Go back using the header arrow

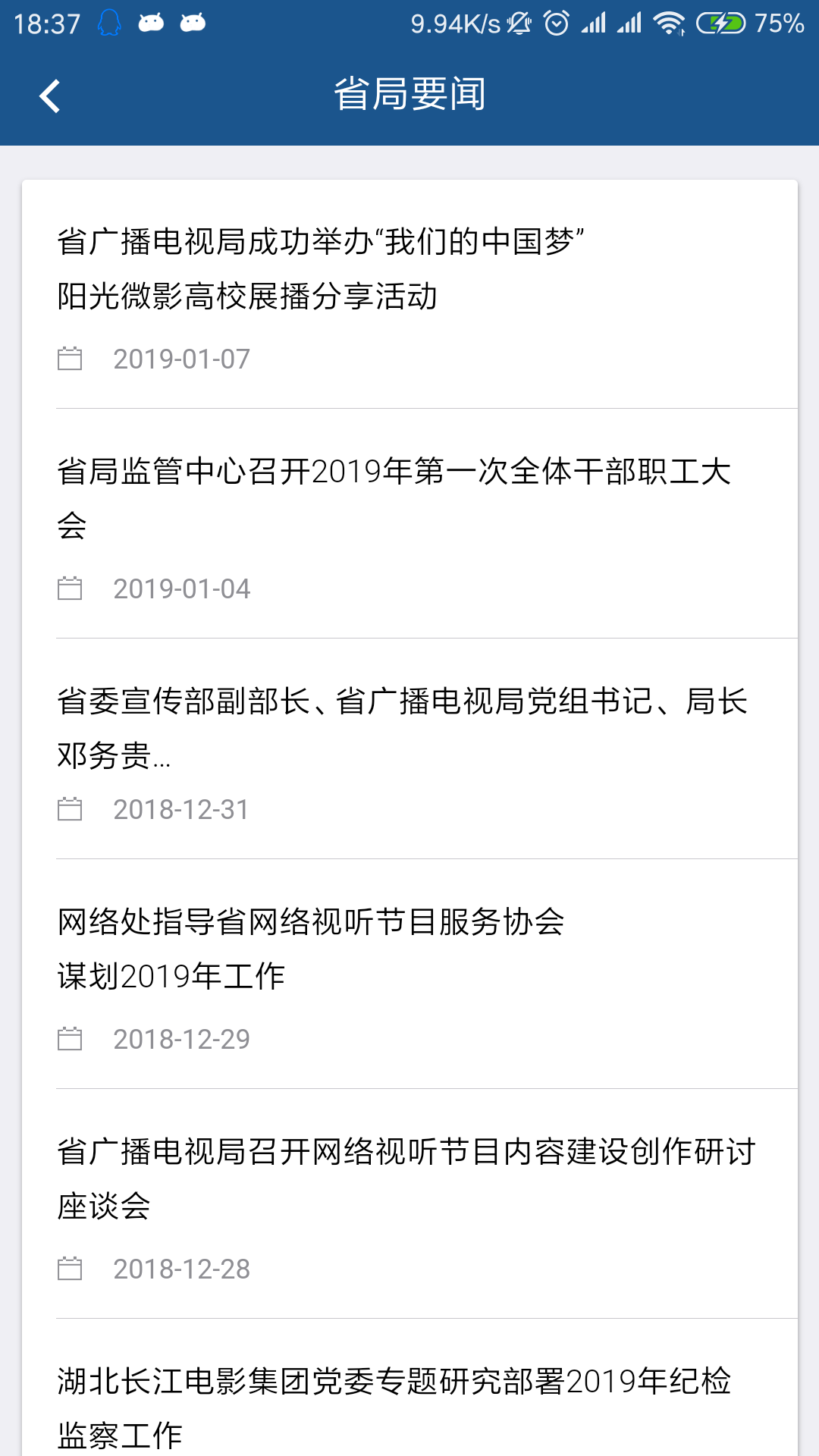50,96
